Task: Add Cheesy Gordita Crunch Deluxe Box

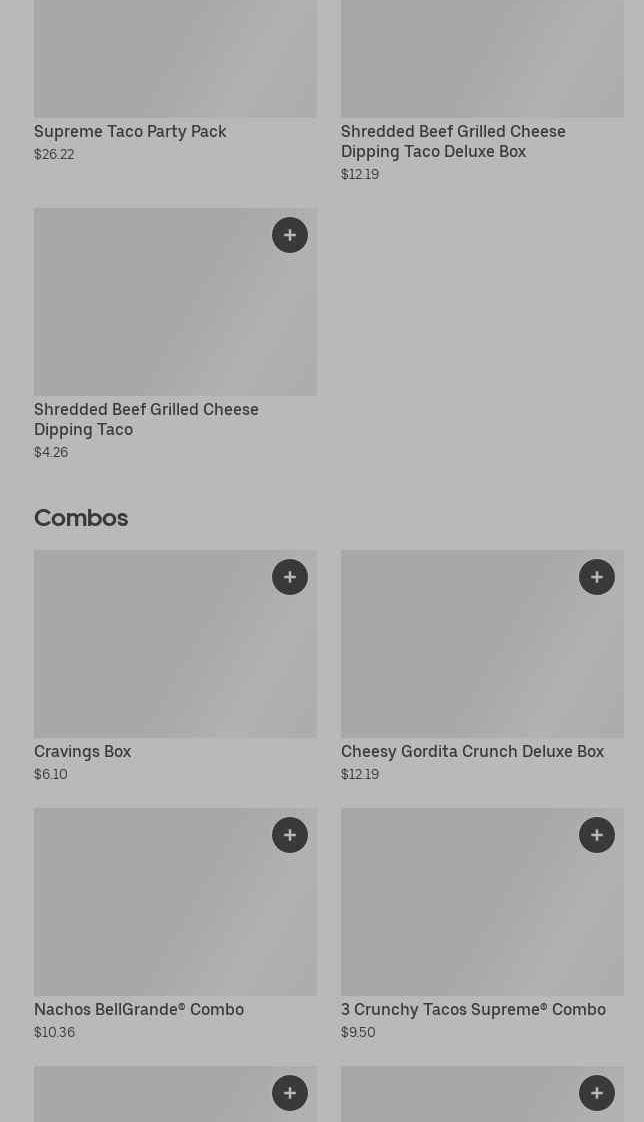Action: [x=597, y=577]
